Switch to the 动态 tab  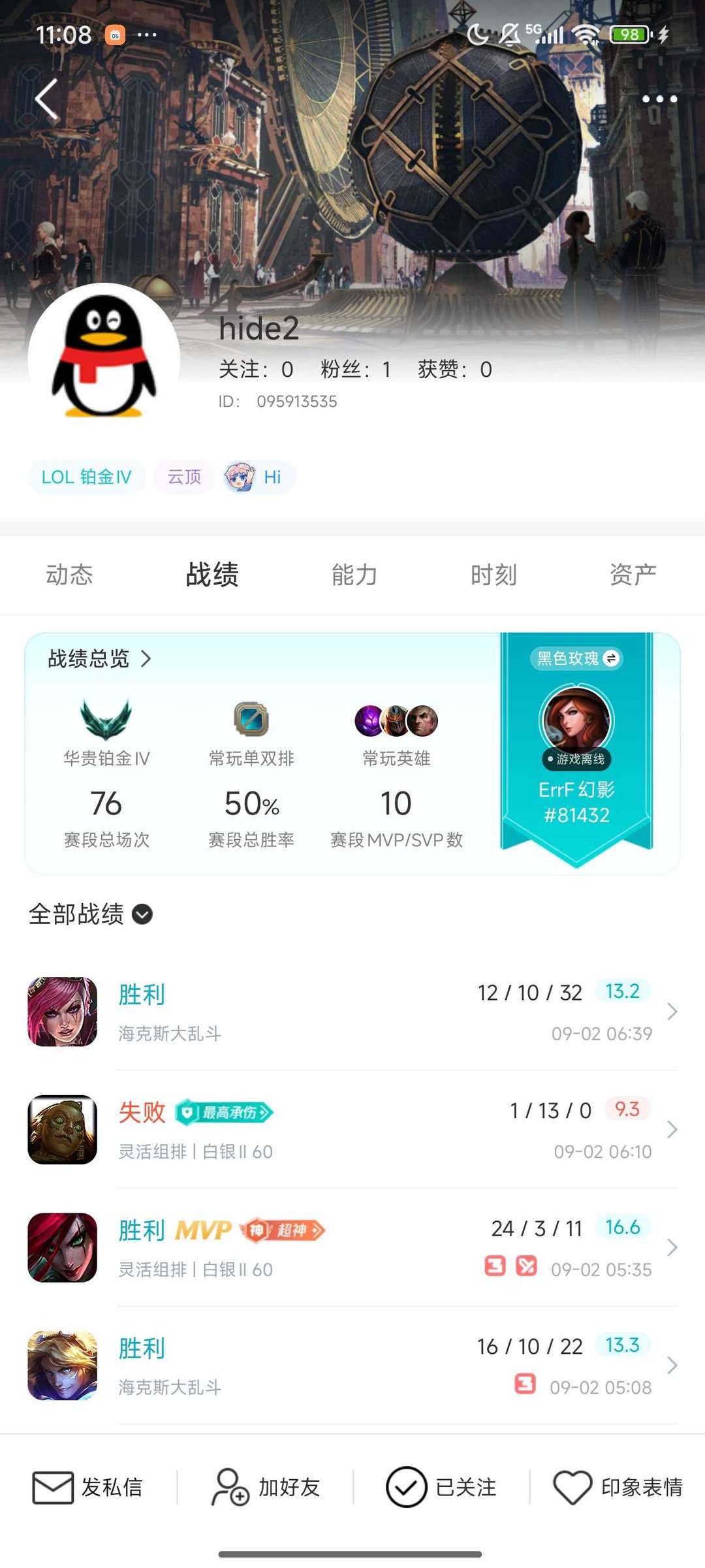pos(69,575)
